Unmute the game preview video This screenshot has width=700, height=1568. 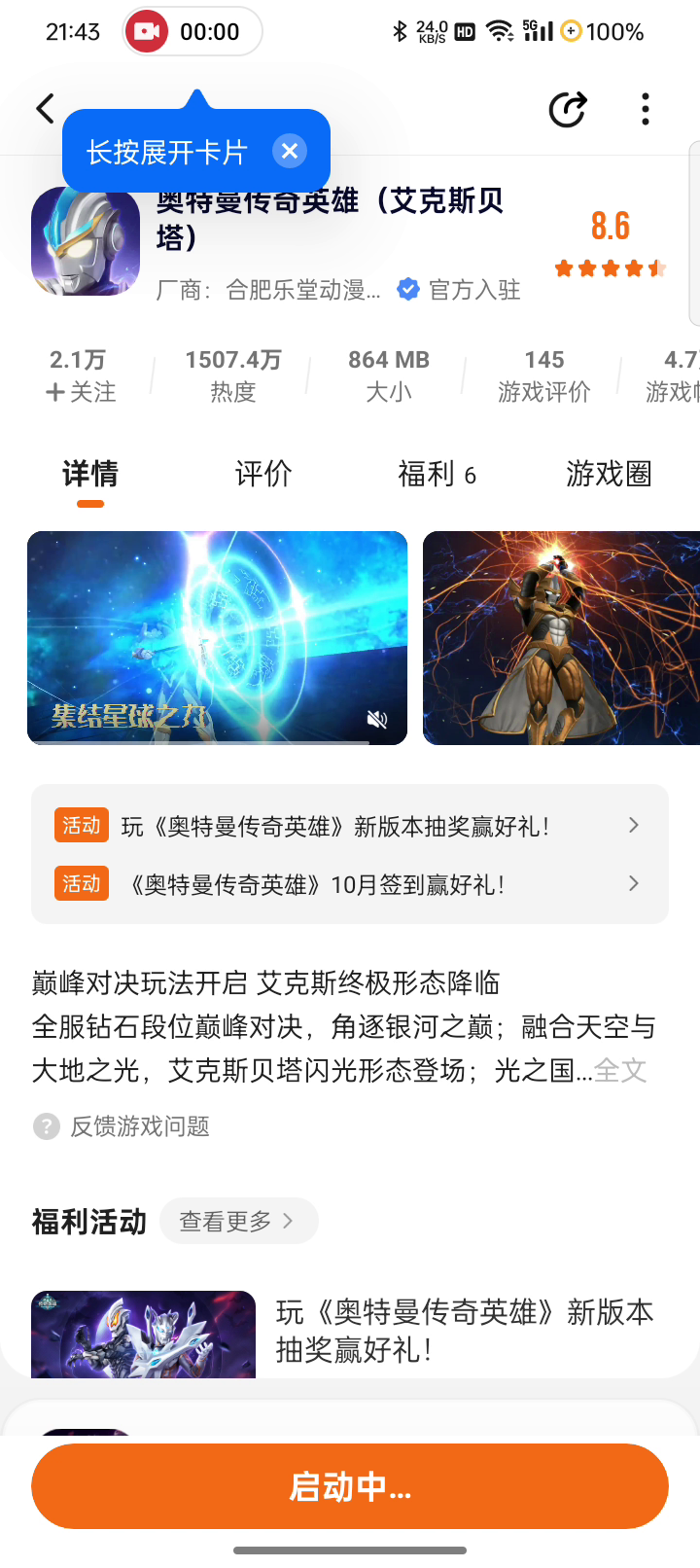coord(376,719)
